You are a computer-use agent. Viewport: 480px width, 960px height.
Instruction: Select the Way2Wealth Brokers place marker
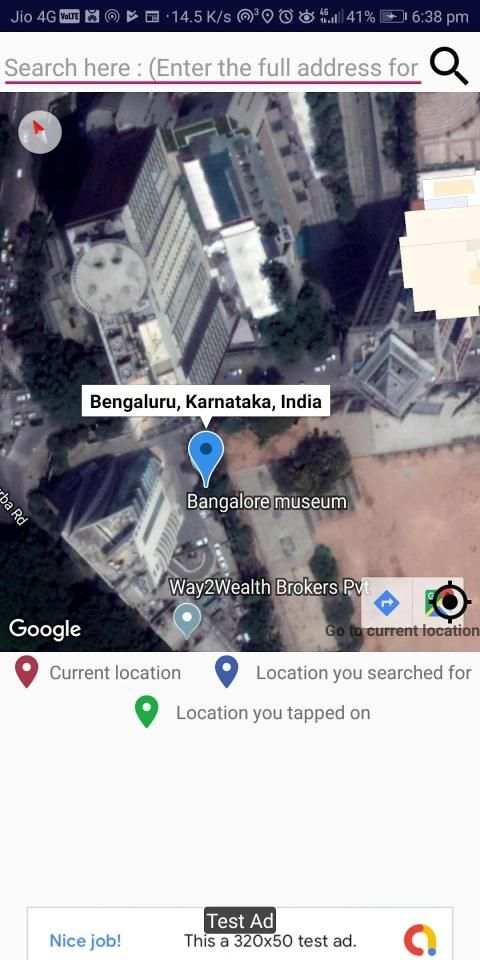[187, 619]
